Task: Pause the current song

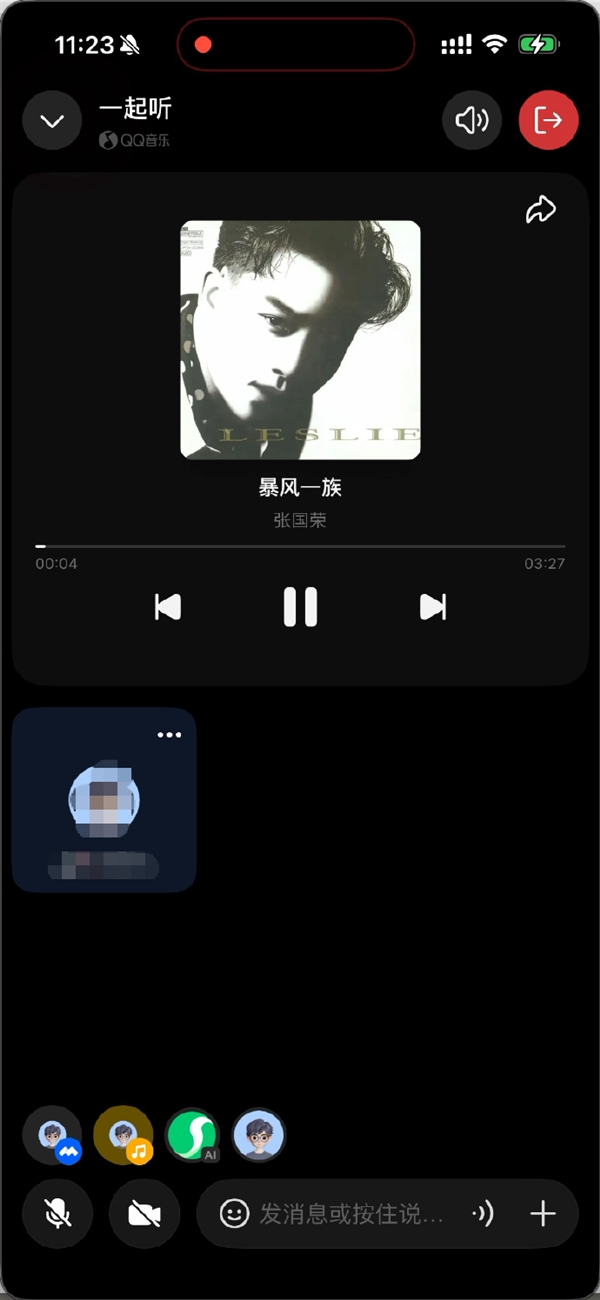Action: tap(300, 607)
